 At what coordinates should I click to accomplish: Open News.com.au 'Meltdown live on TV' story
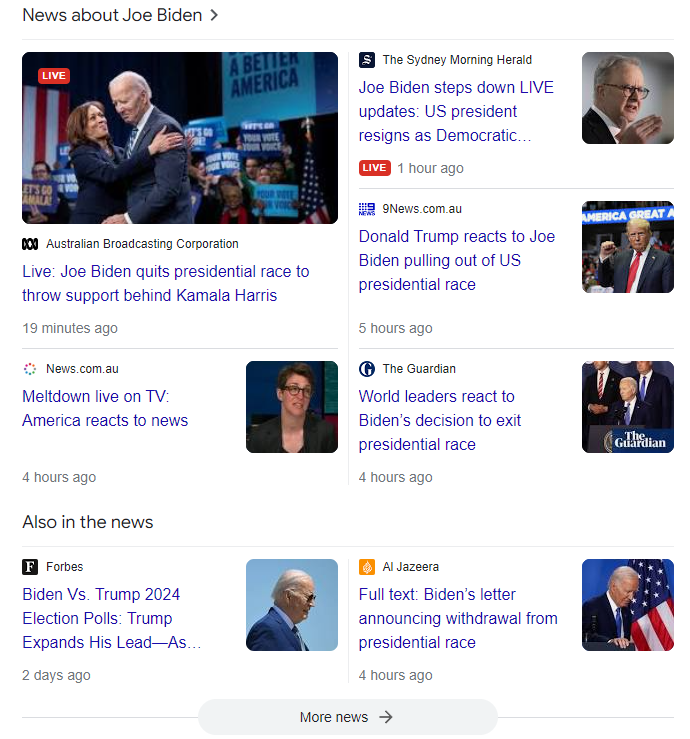point(105,408)
